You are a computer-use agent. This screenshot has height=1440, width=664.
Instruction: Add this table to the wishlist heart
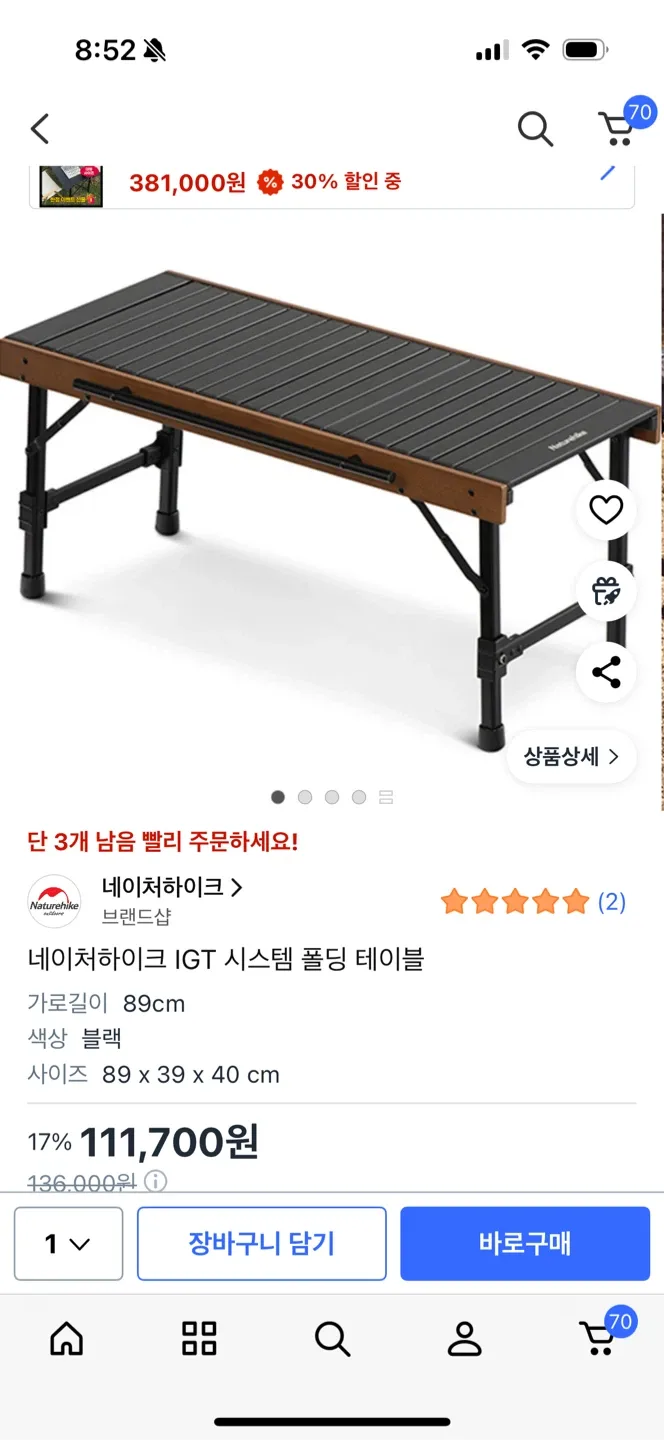[606, 511]
